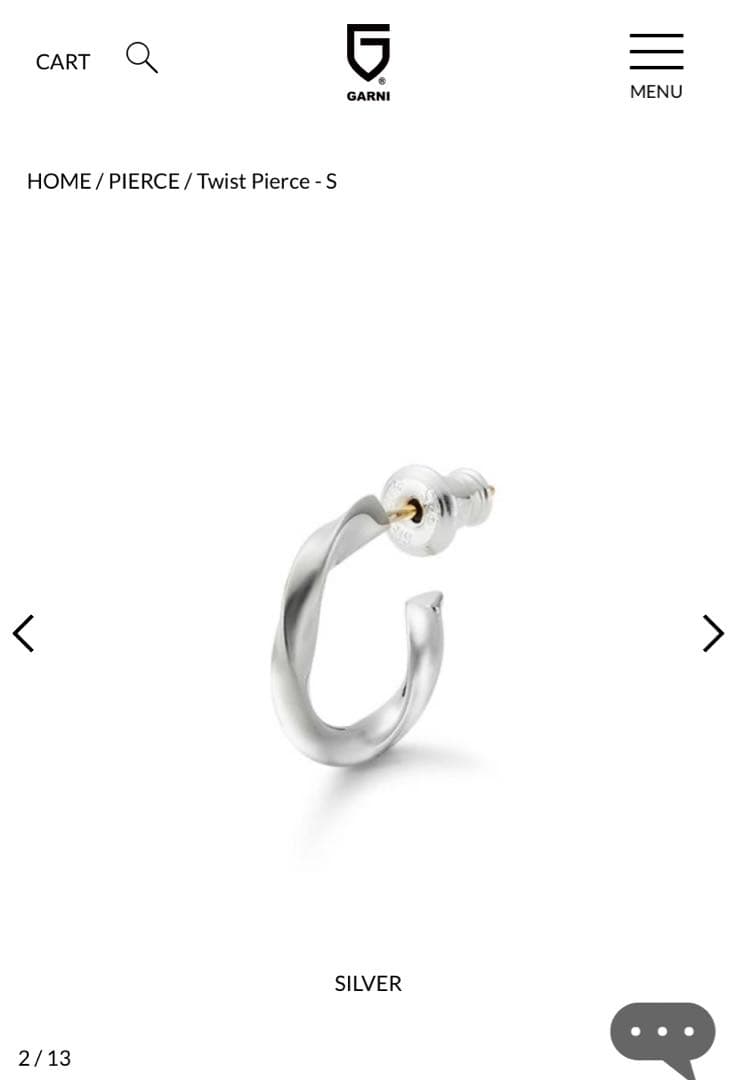The height and width of the screenshot is (1080, 737).
Task: Show previous product image
Action: (23, 633)
